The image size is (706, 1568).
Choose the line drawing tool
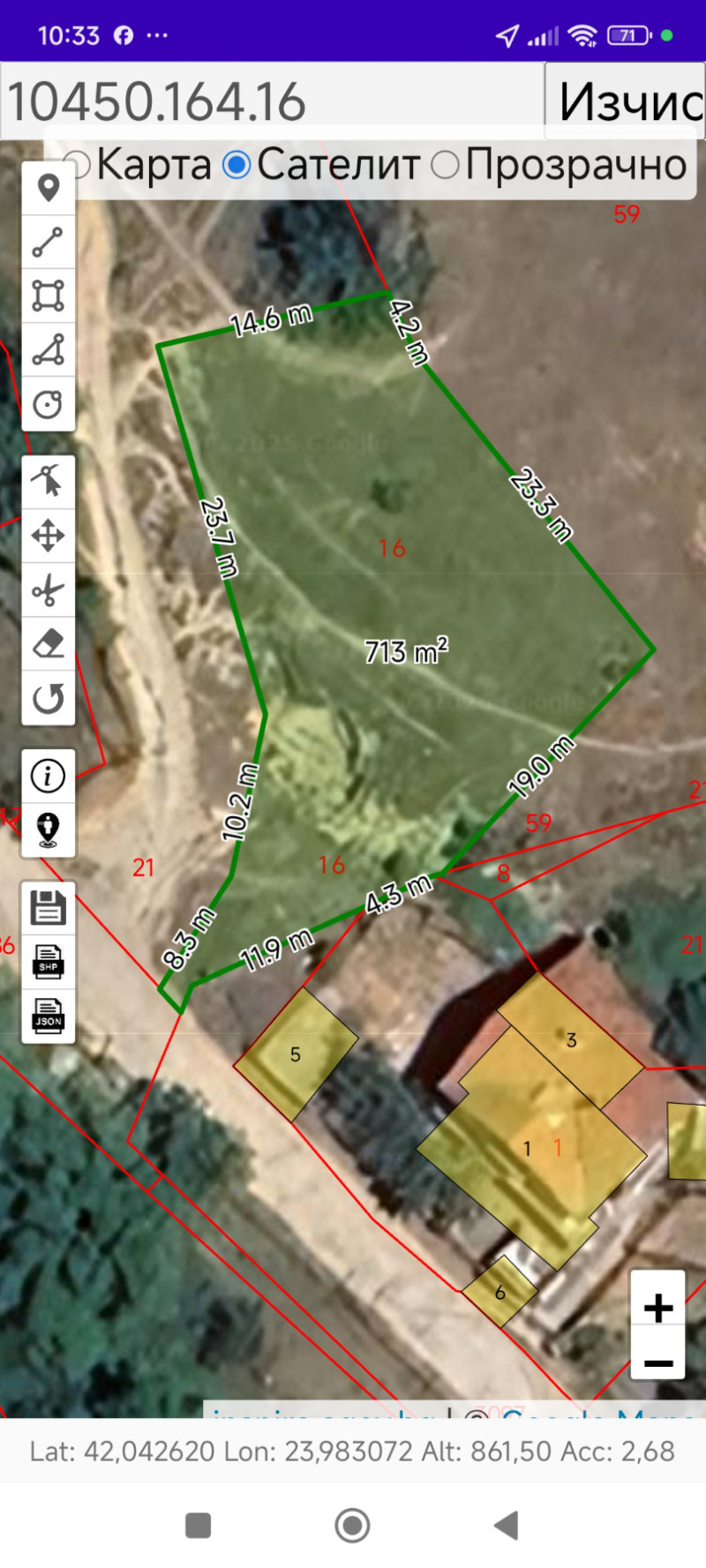coord(49,242)
